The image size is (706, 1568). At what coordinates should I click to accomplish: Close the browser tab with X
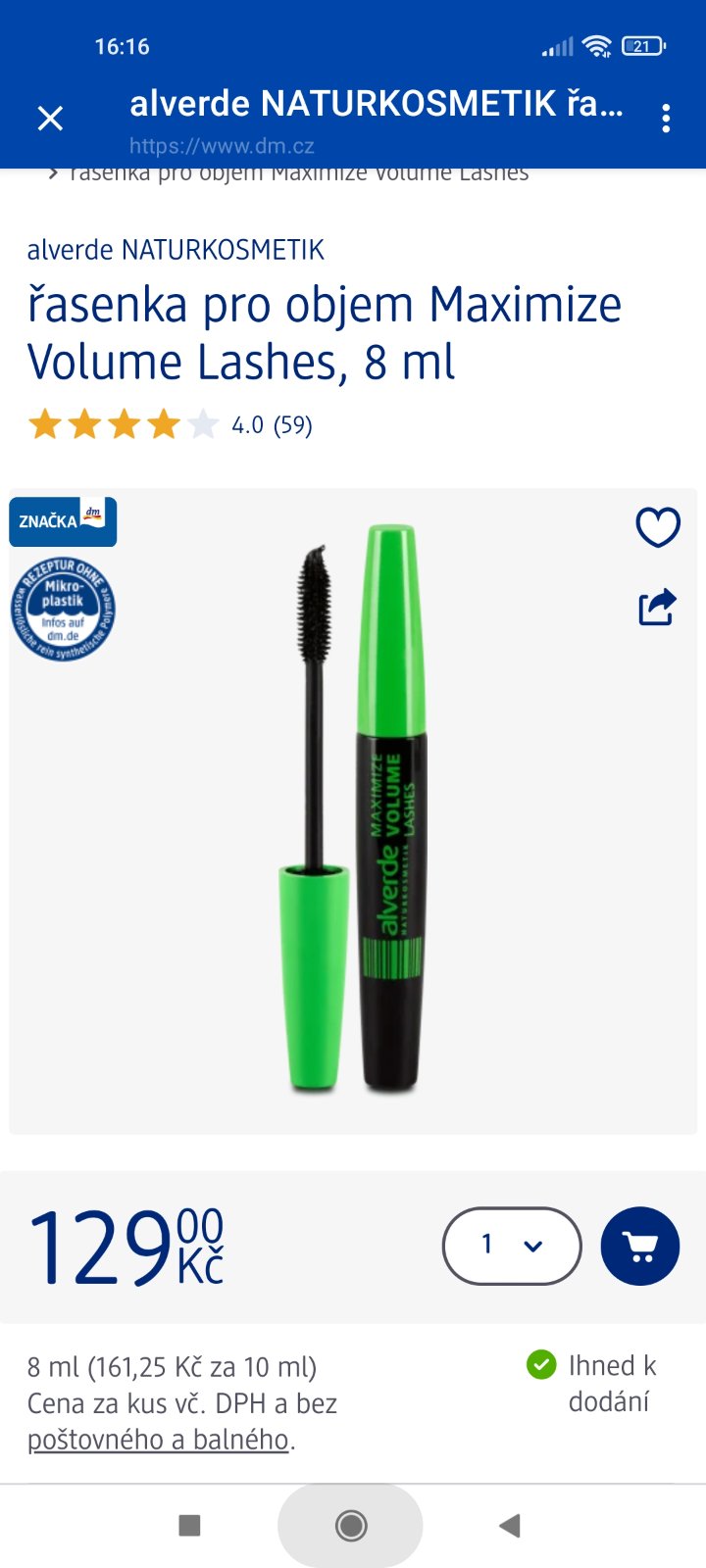(x=50, y=119)
